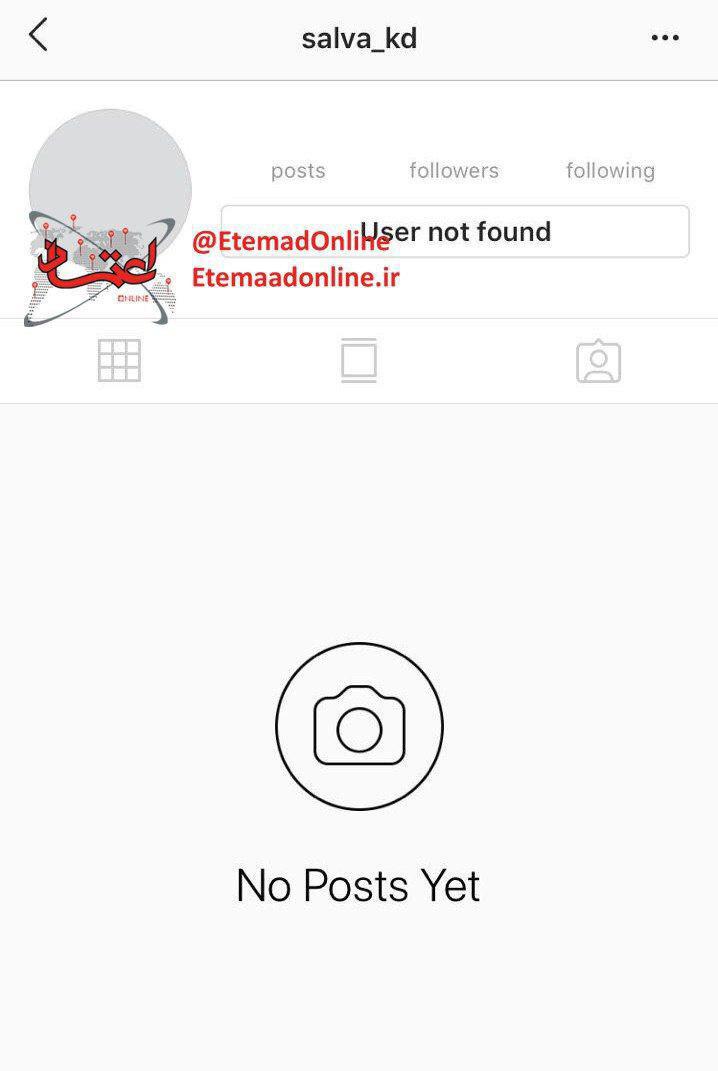Open the three-dot overflow menu

tap(665, 38)
